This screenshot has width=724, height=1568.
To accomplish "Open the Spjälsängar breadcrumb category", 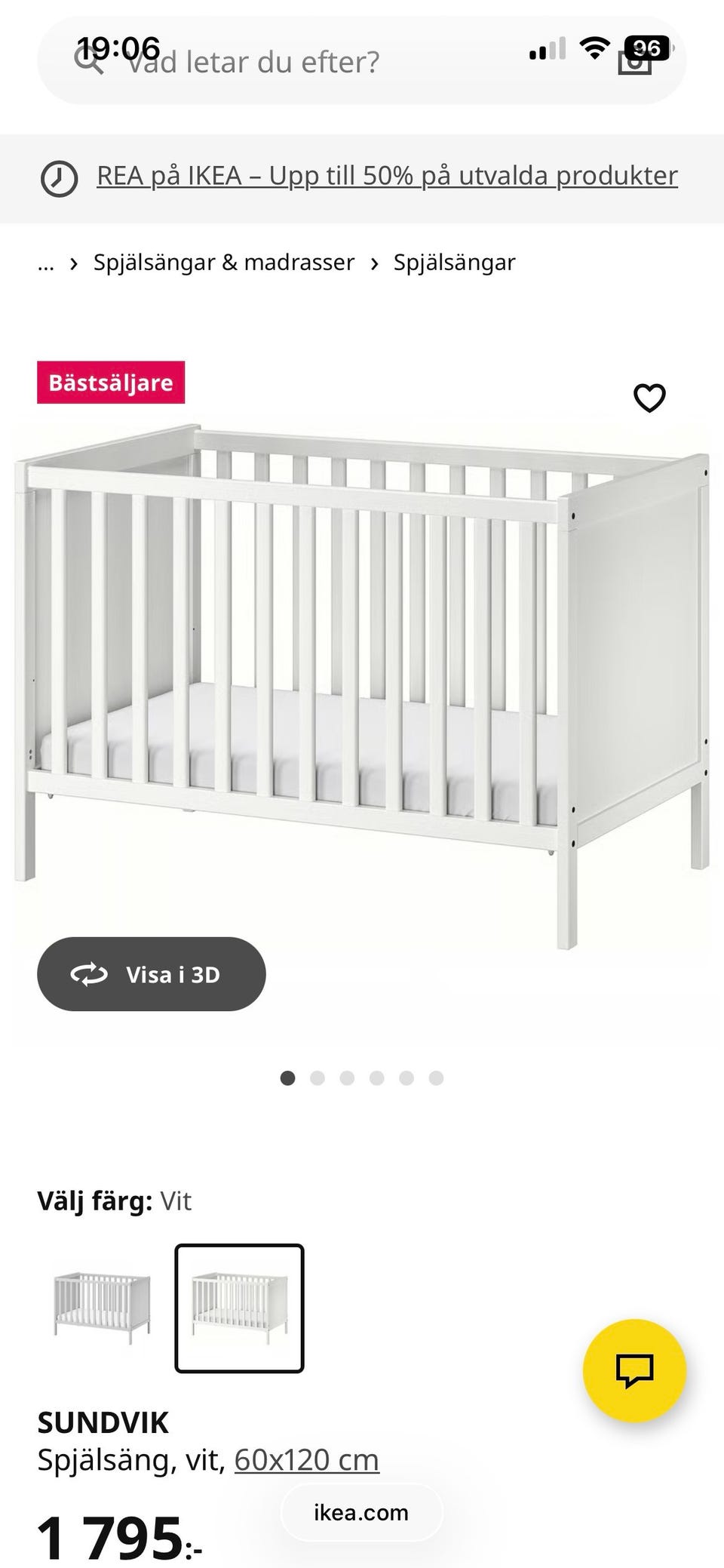I will pyautogui.click(x=454, y=263).
